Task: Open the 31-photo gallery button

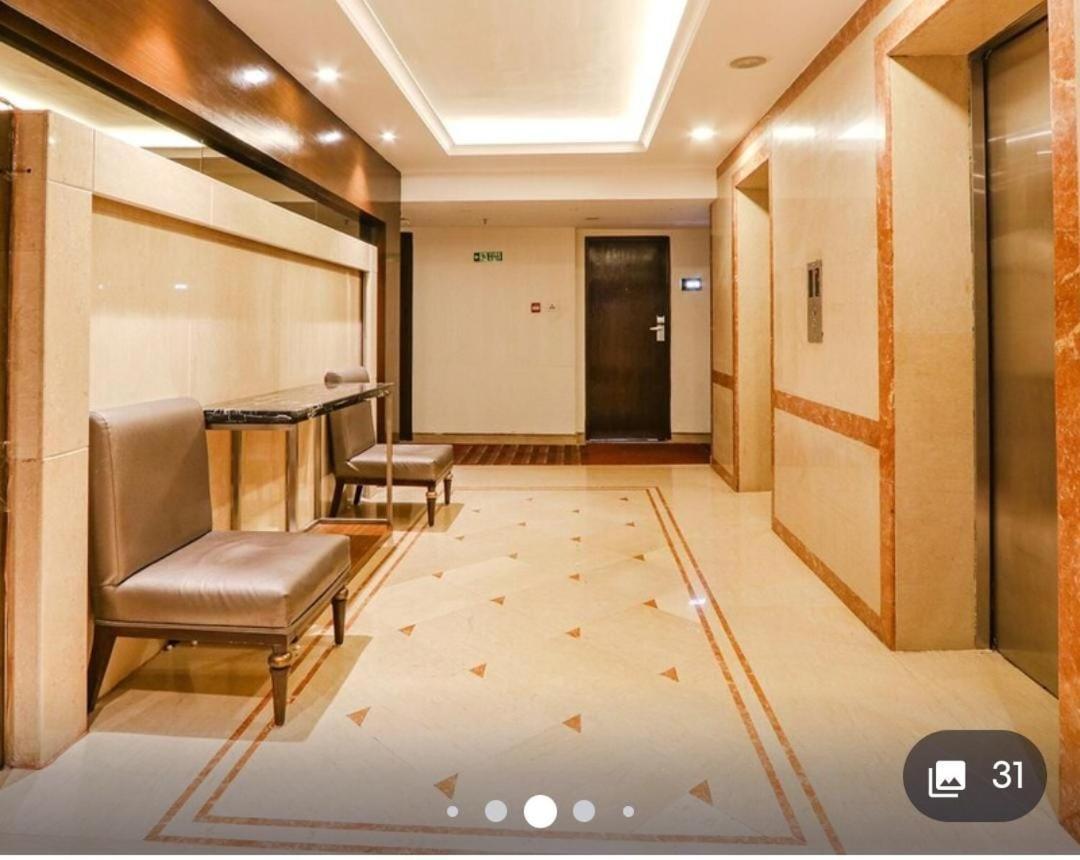Action: coord(974,776)
